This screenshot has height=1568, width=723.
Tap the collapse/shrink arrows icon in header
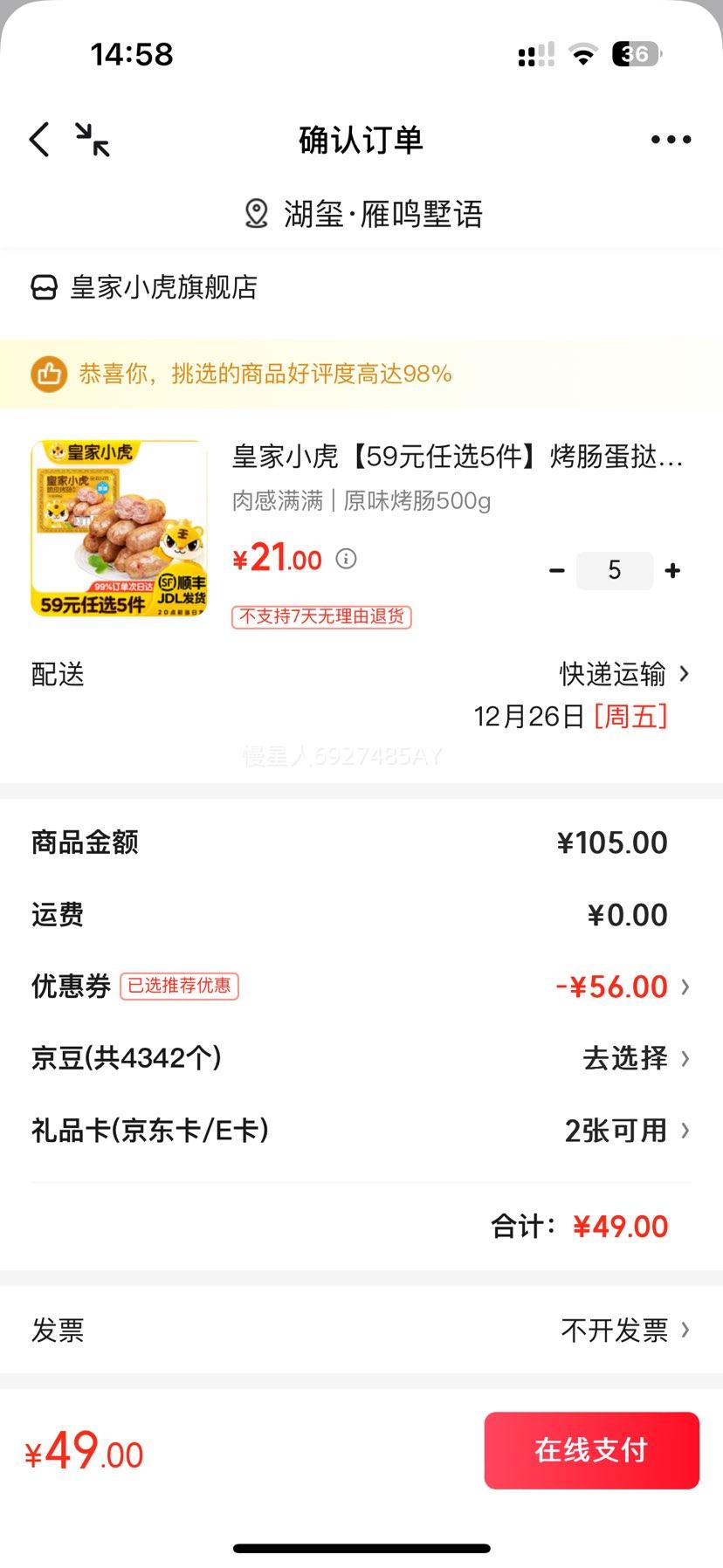coord(93,140)
